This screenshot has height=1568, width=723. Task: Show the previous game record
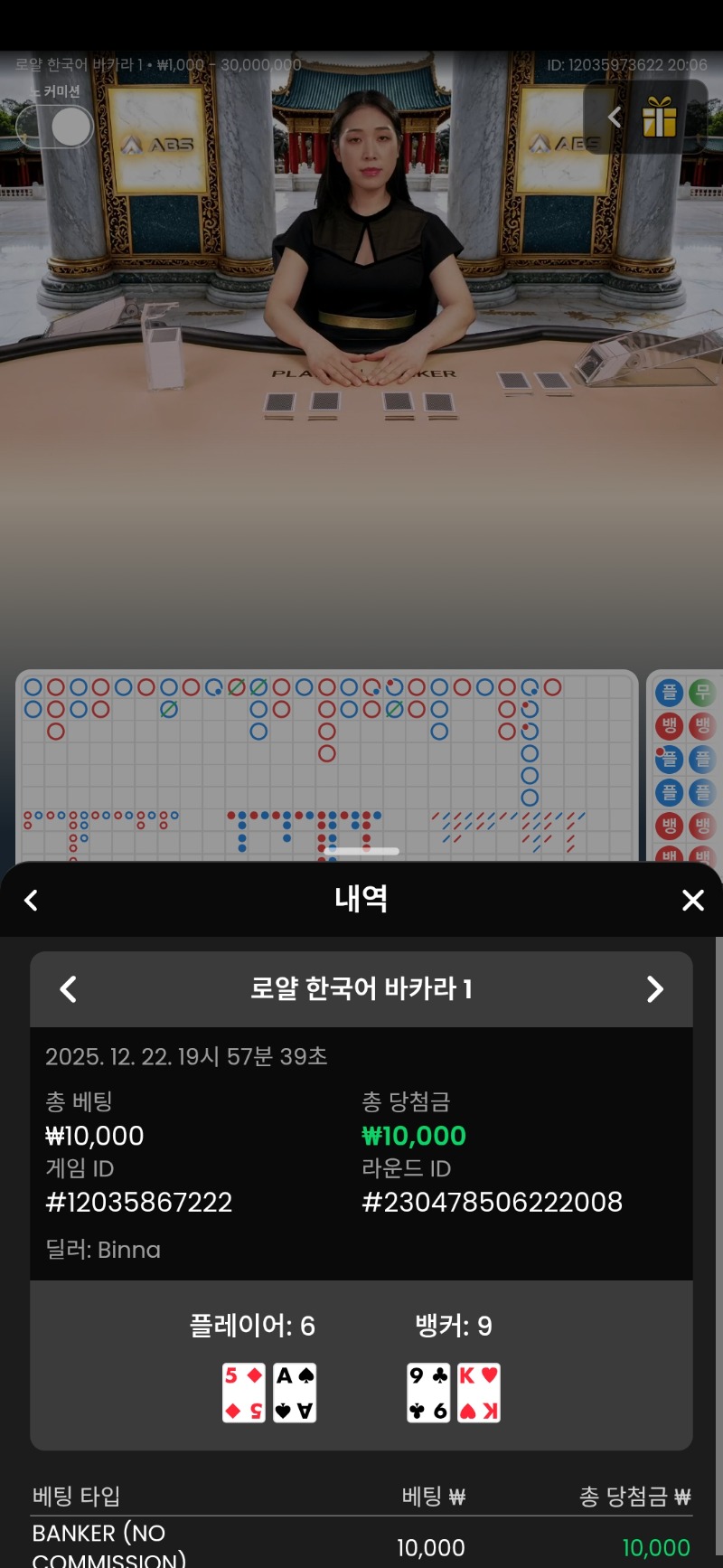point(69,989)
